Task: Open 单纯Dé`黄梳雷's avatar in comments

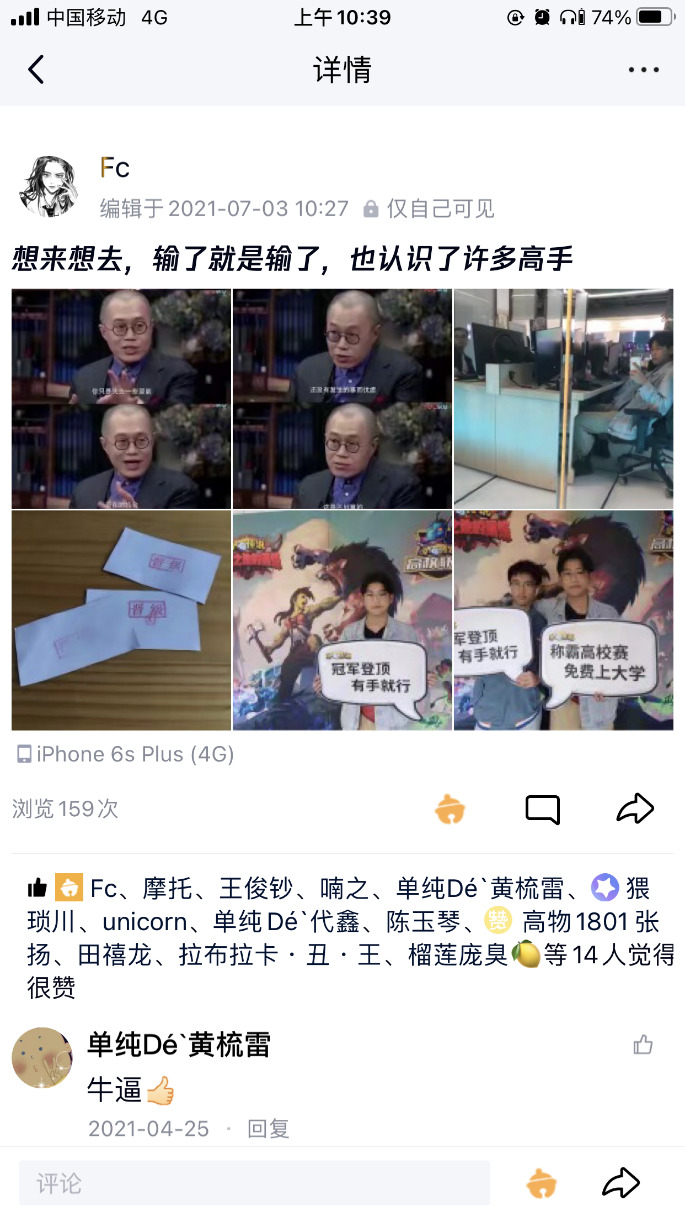Action: click(x=42, y=1057)
